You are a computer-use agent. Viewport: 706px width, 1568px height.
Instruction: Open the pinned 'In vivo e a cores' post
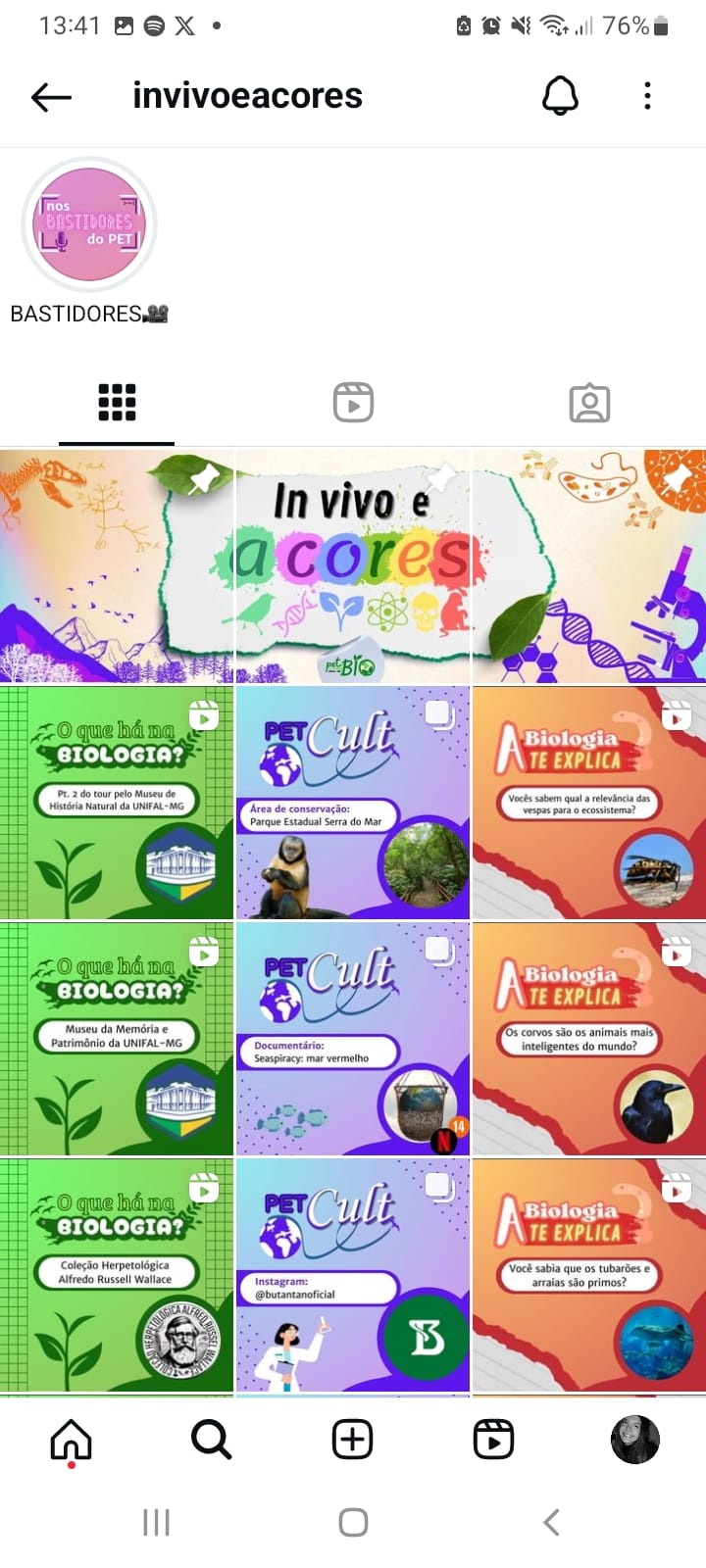point(353,566)
